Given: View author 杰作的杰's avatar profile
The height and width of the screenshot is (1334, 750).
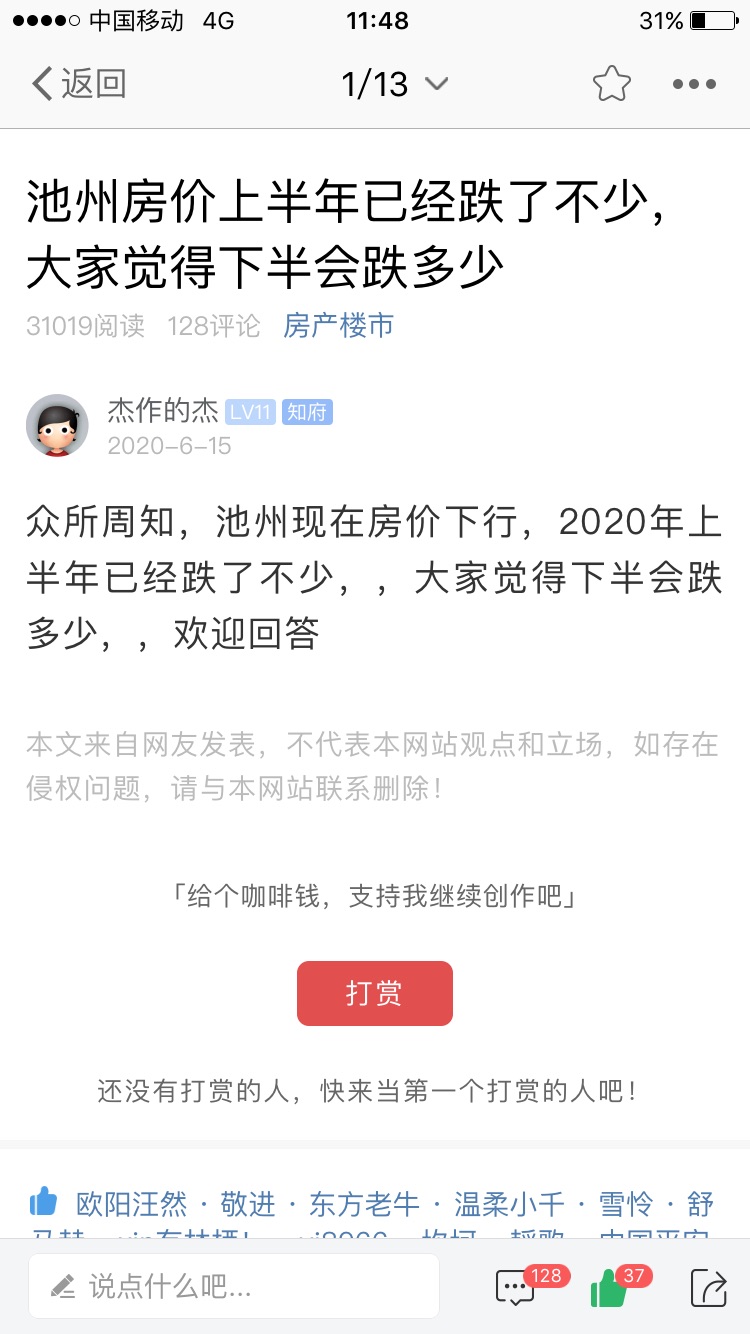Looking at the screenshot, I should point(57,425).
